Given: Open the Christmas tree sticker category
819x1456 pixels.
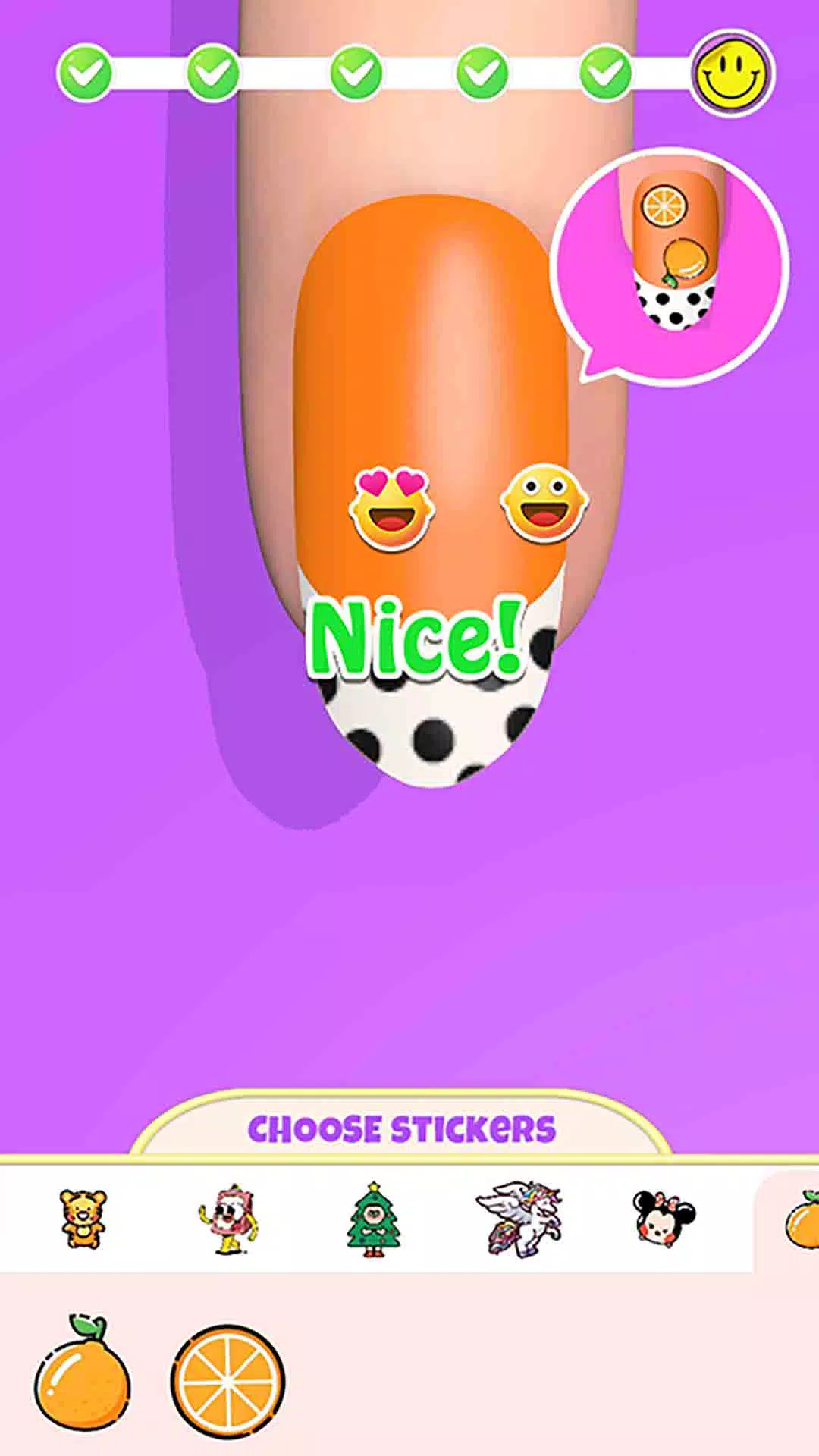Looking at the screenshot, I should (x=373, y=1219).
